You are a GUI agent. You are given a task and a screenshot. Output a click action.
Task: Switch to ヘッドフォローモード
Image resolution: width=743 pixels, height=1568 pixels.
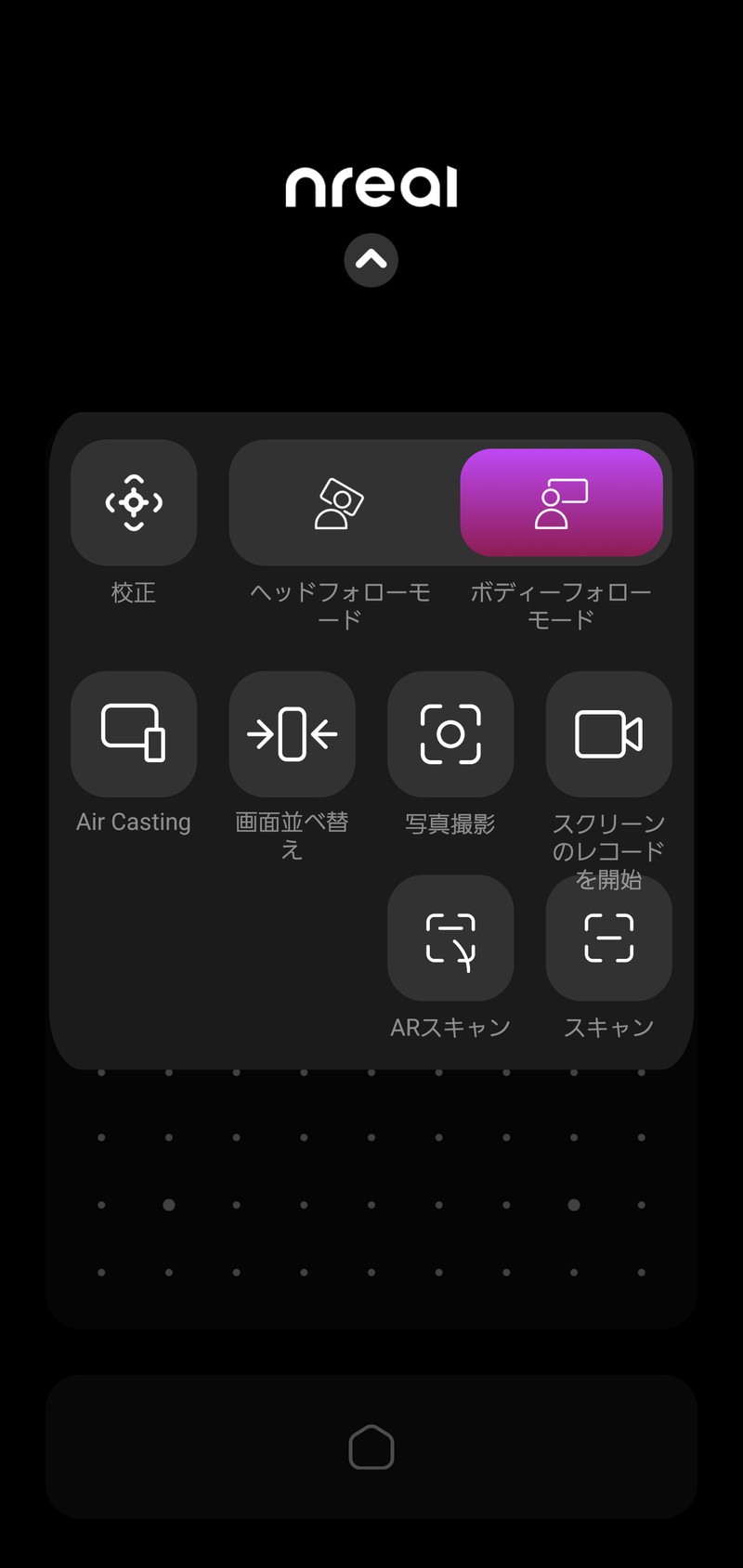pyautogui.click(x=340, y=502)
